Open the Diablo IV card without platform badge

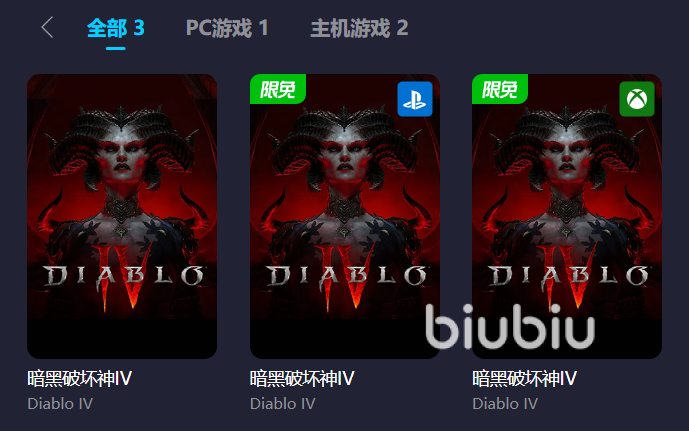click(122, 216)
